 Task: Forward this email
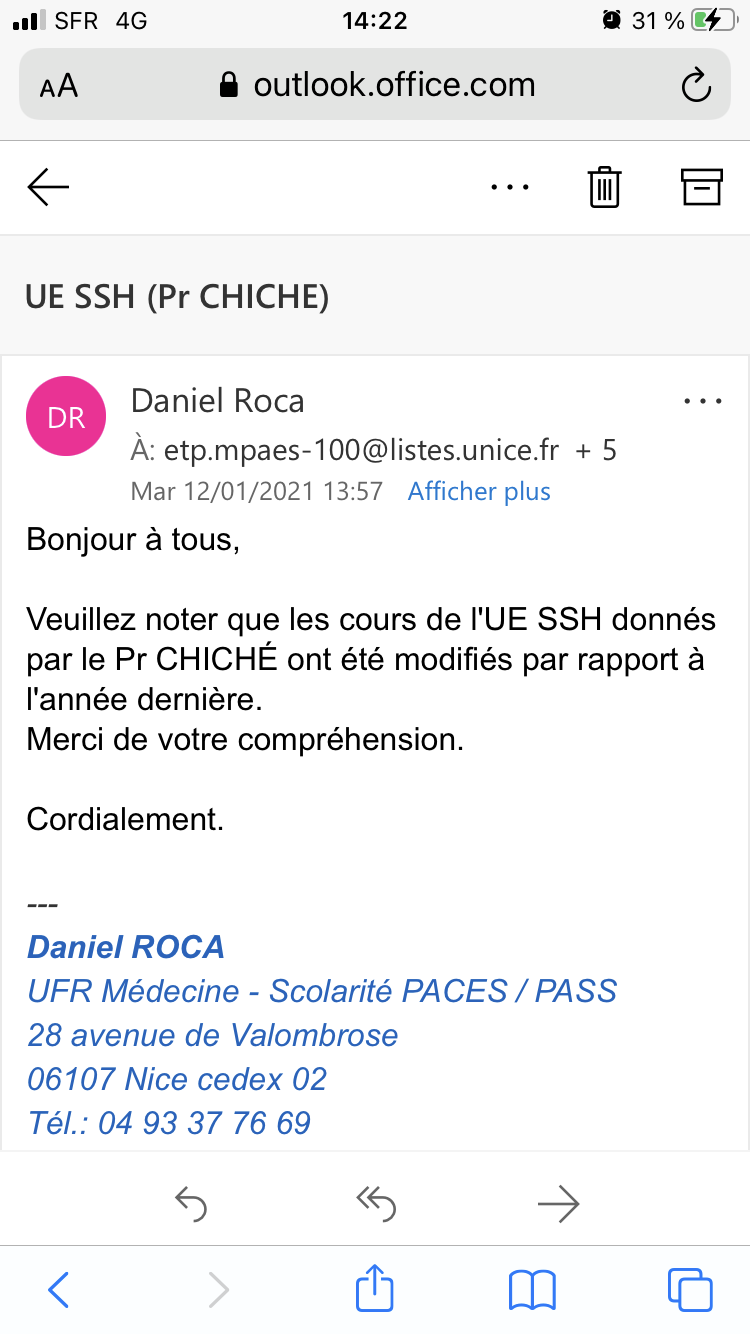pyautogui.click(x=558, y=1204)
